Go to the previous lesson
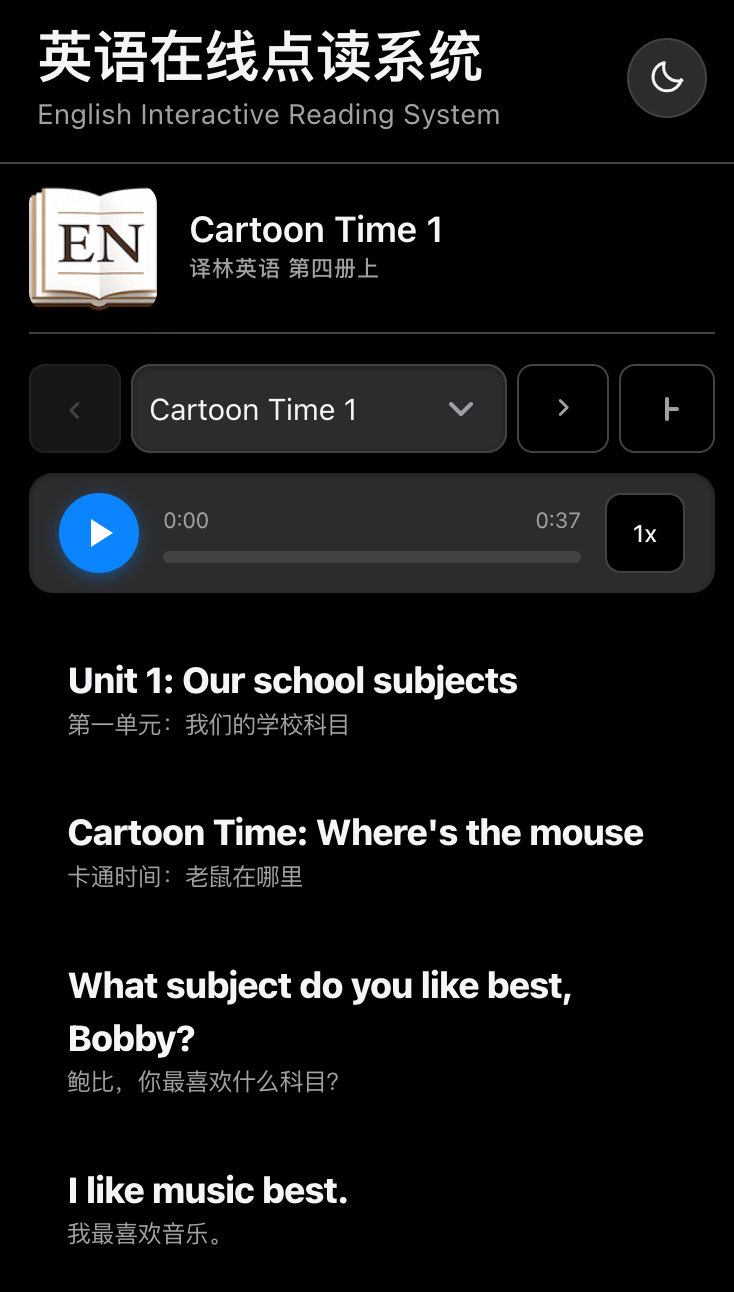The width and height of the screenshot is (734, 1292). pyautogui.click(x=75, y=409)
